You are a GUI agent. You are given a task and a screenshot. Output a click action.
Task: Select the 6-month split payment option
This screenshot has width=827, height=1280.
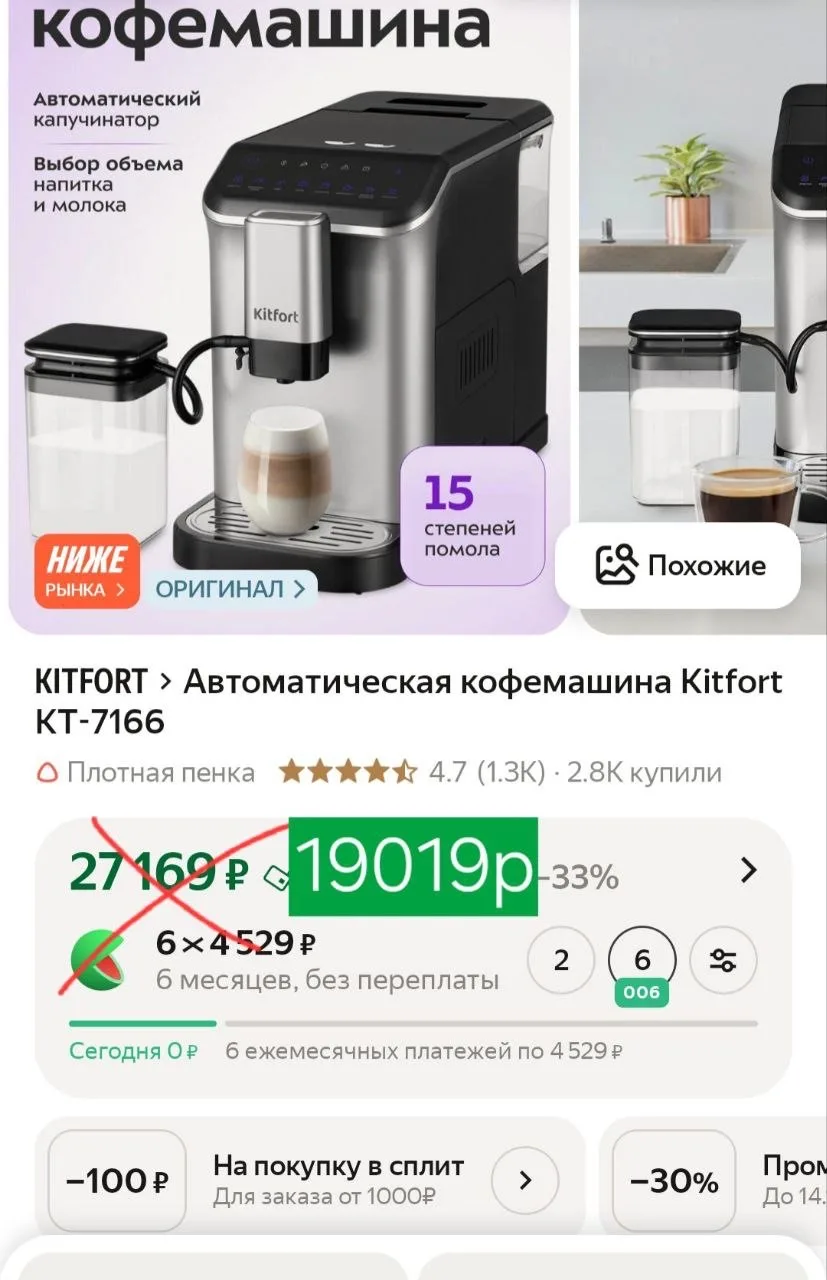coord(642,961)
